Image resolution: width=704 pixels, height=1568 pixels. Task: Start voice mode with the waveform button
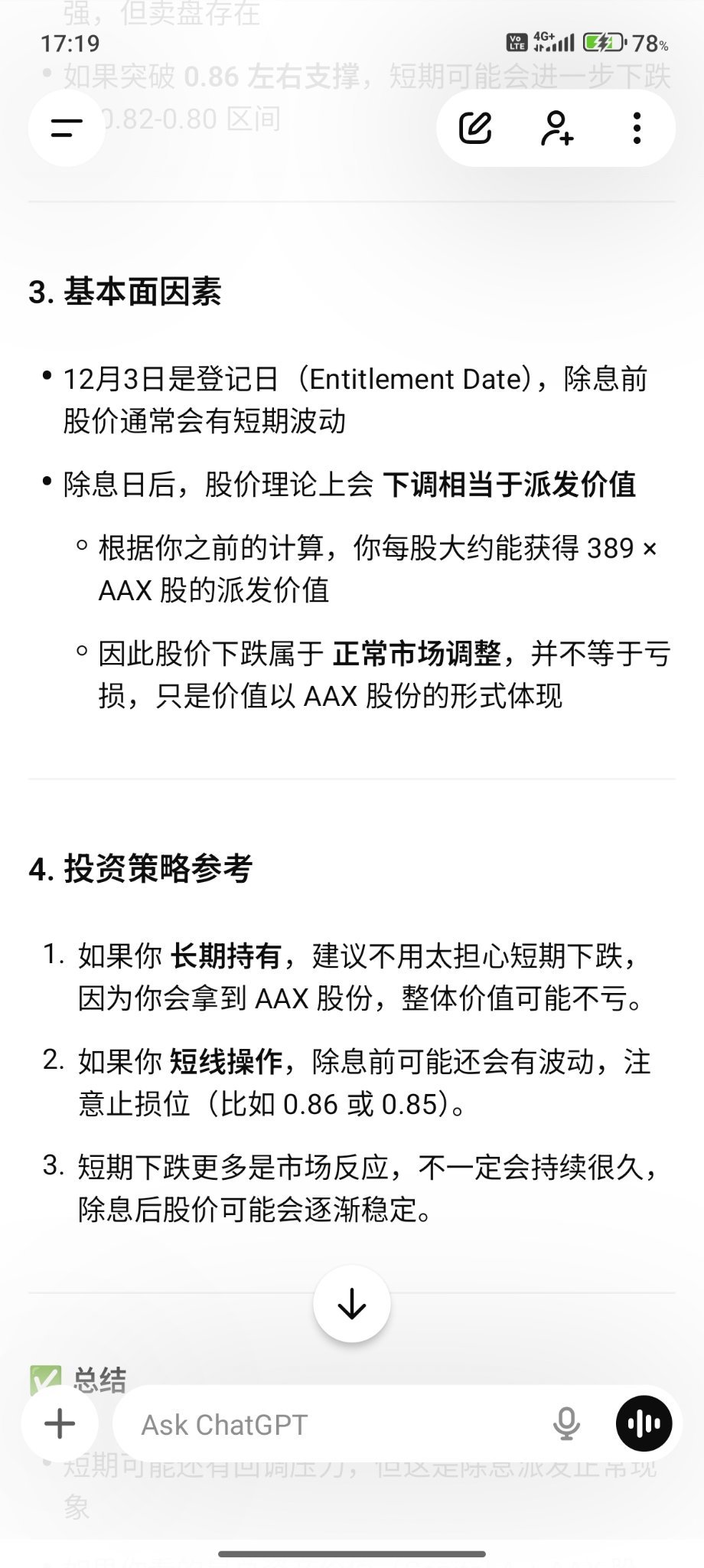point(644,1424)
